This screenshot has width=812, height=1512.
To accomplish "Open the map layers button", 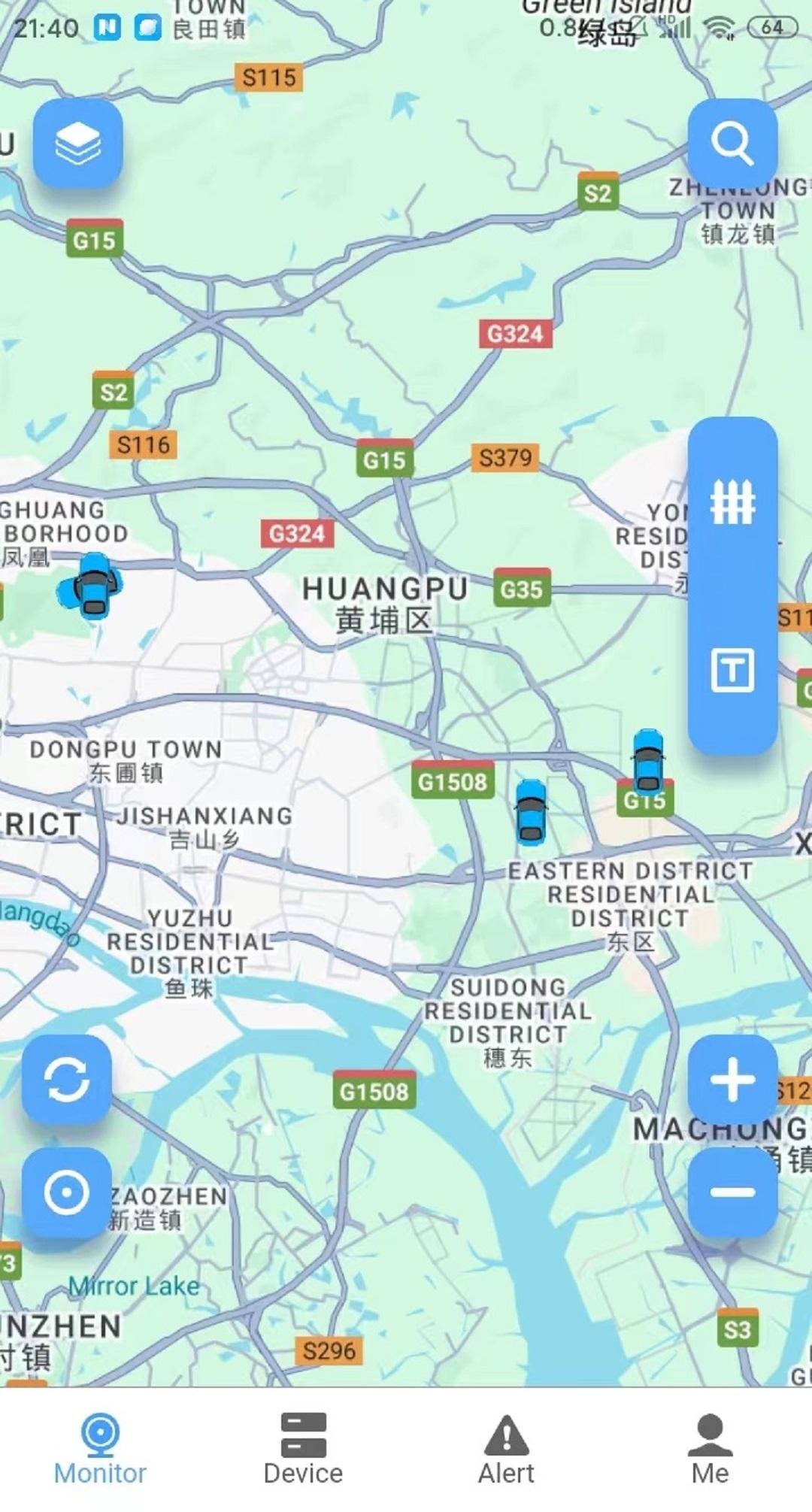I will pyautogui.click(x=77, y=144).
